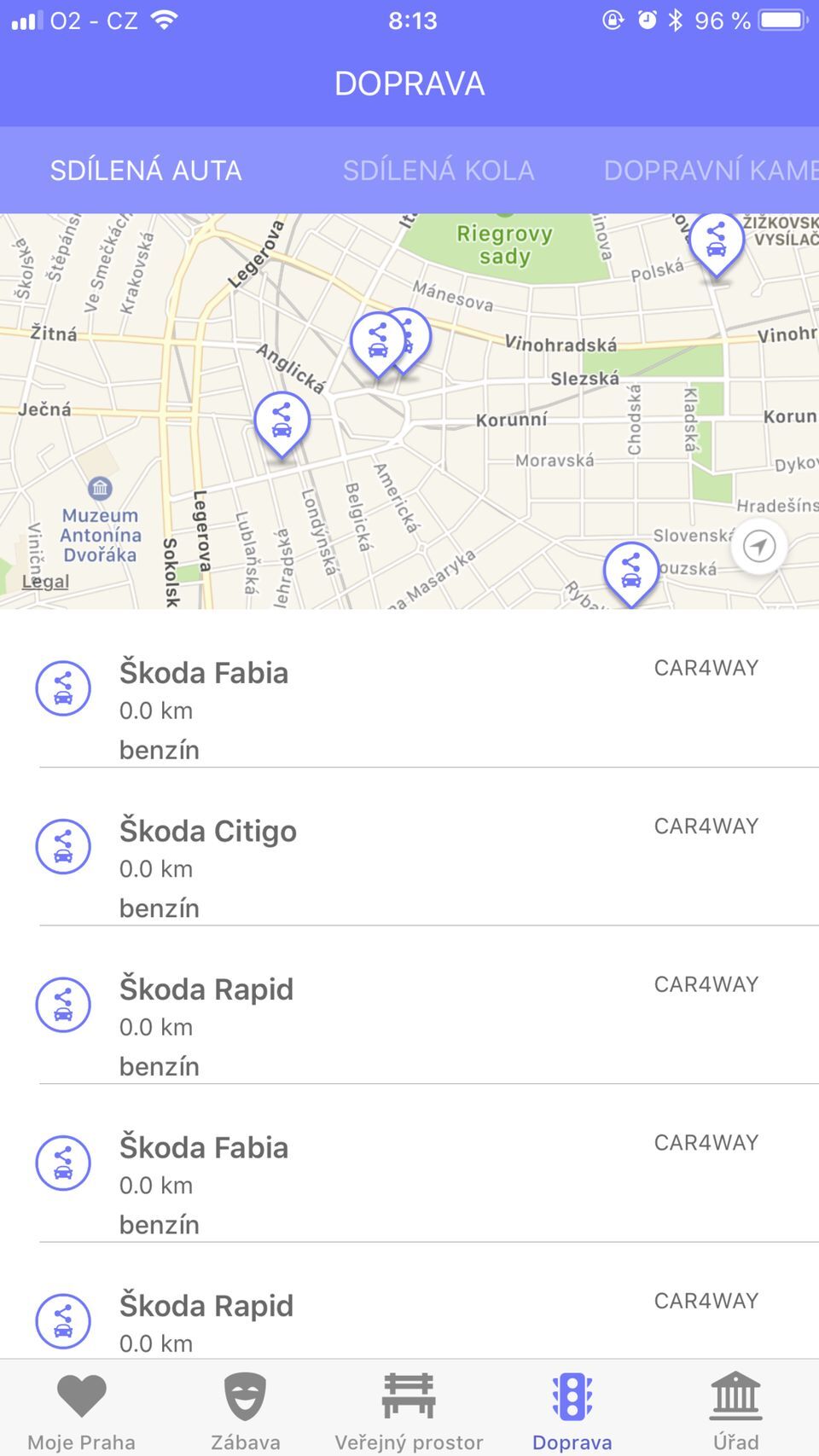Center the map on my location
819x1456 pixels.
pyautogui.click(x=758, y=547)
